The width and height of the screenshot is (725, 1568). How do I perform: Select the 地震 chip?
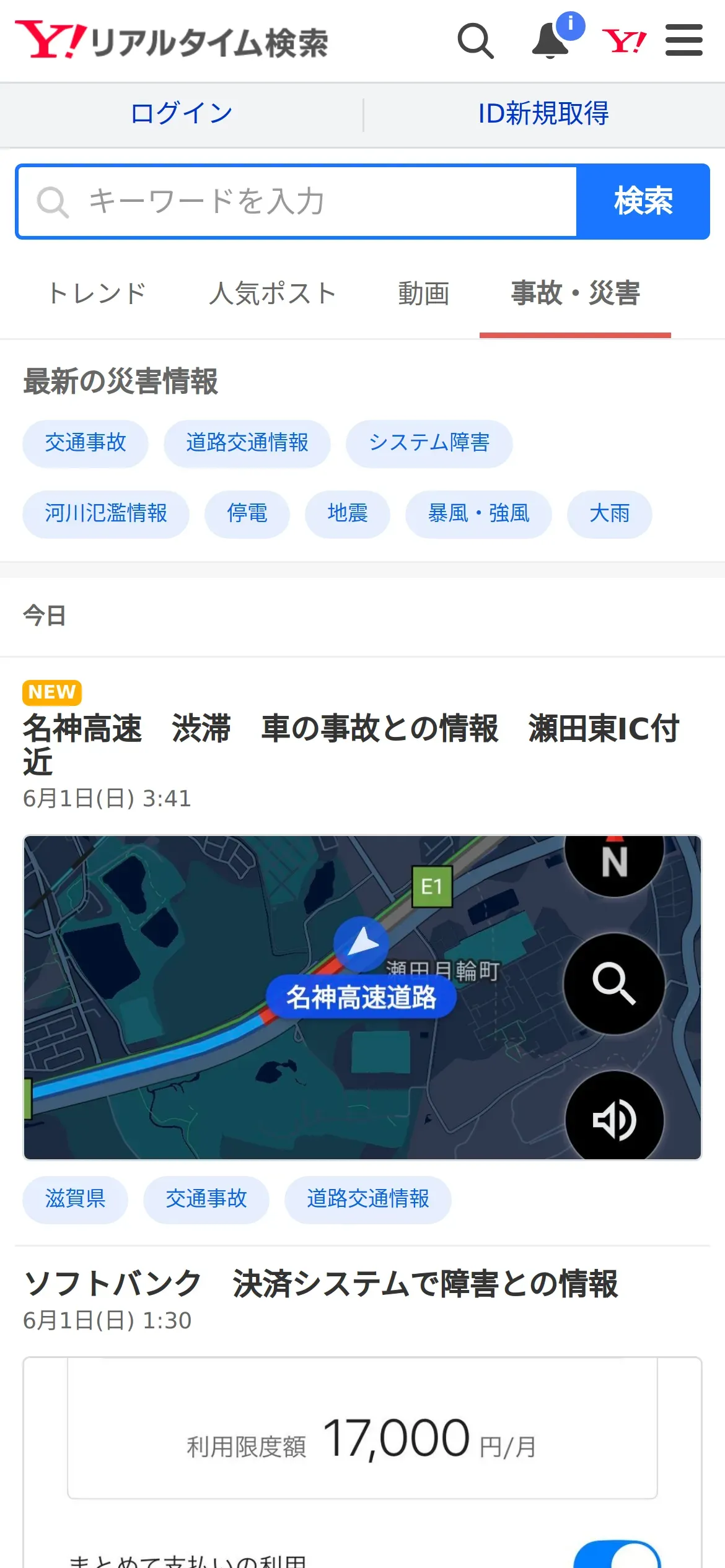[x=348, y=514]
